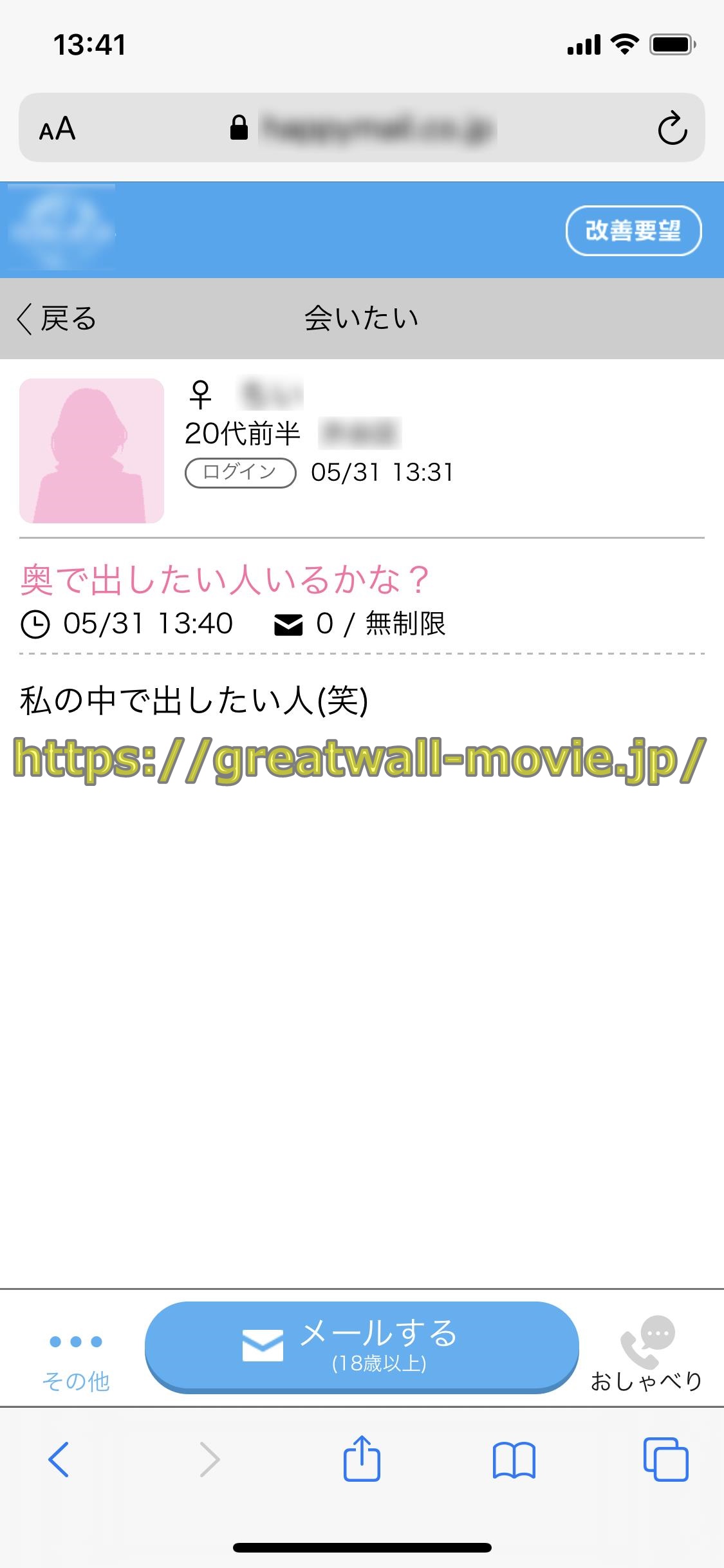Go back in Safari history
This screenshot has height=1568, width=724.
(x=59, y=1459)
